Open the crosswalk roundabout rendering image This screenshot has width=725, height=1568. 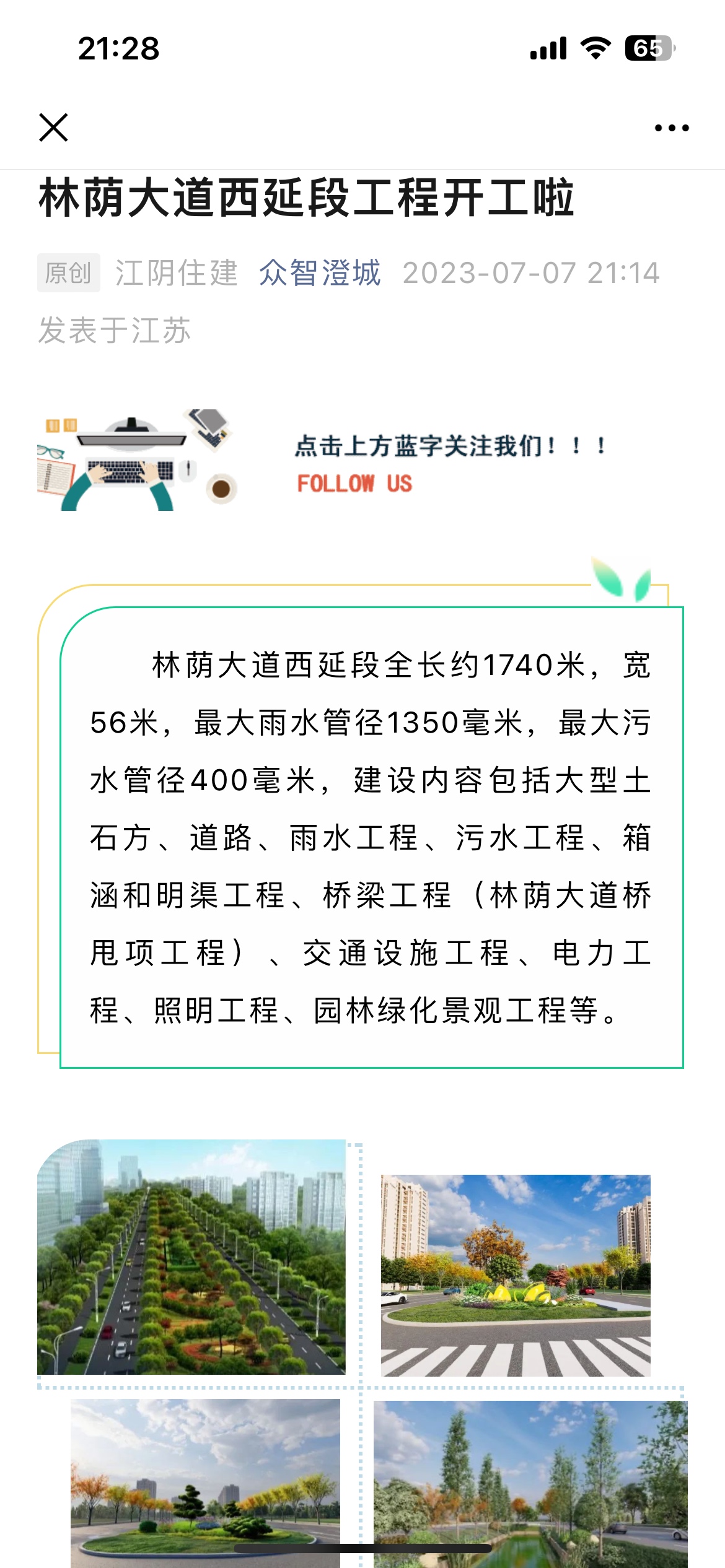pyautogui.click(x=516, y=1276)
